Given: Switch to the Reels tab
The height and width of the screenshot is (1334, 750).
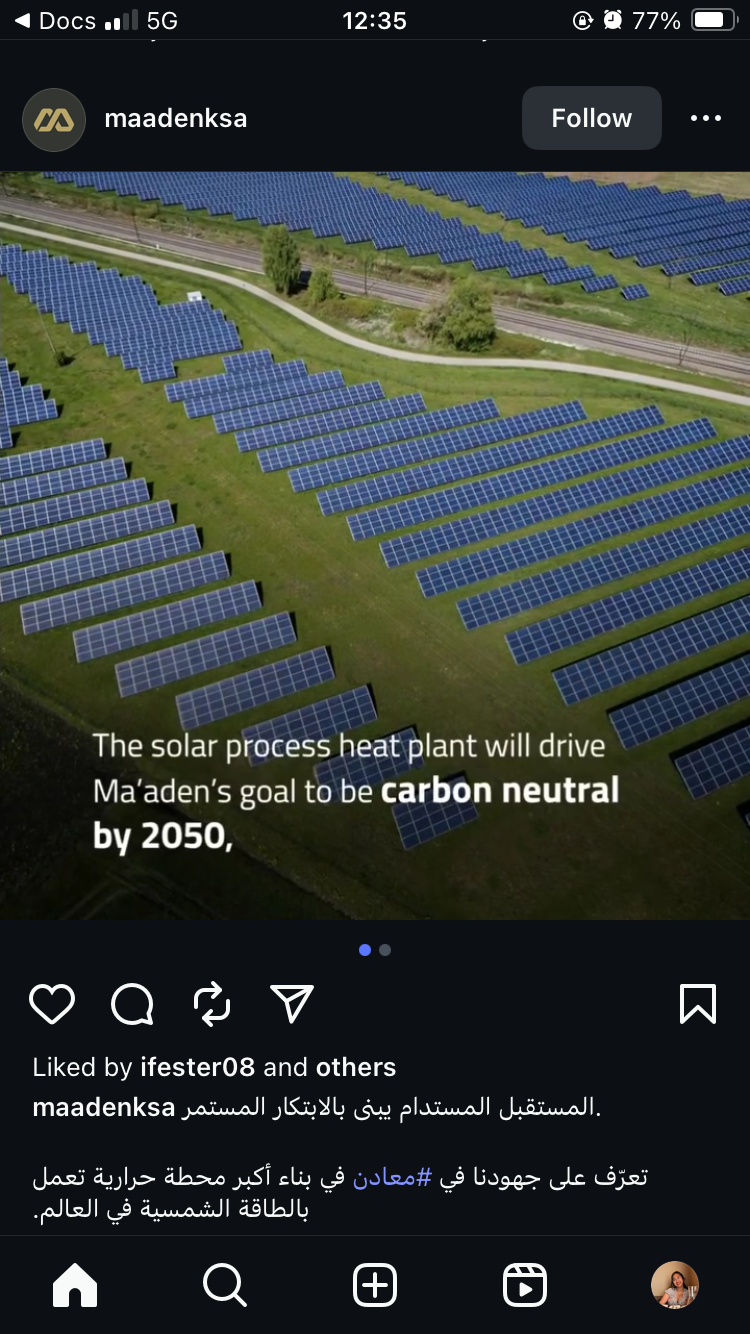Looking at the screenshot, I should point(524,1285).
